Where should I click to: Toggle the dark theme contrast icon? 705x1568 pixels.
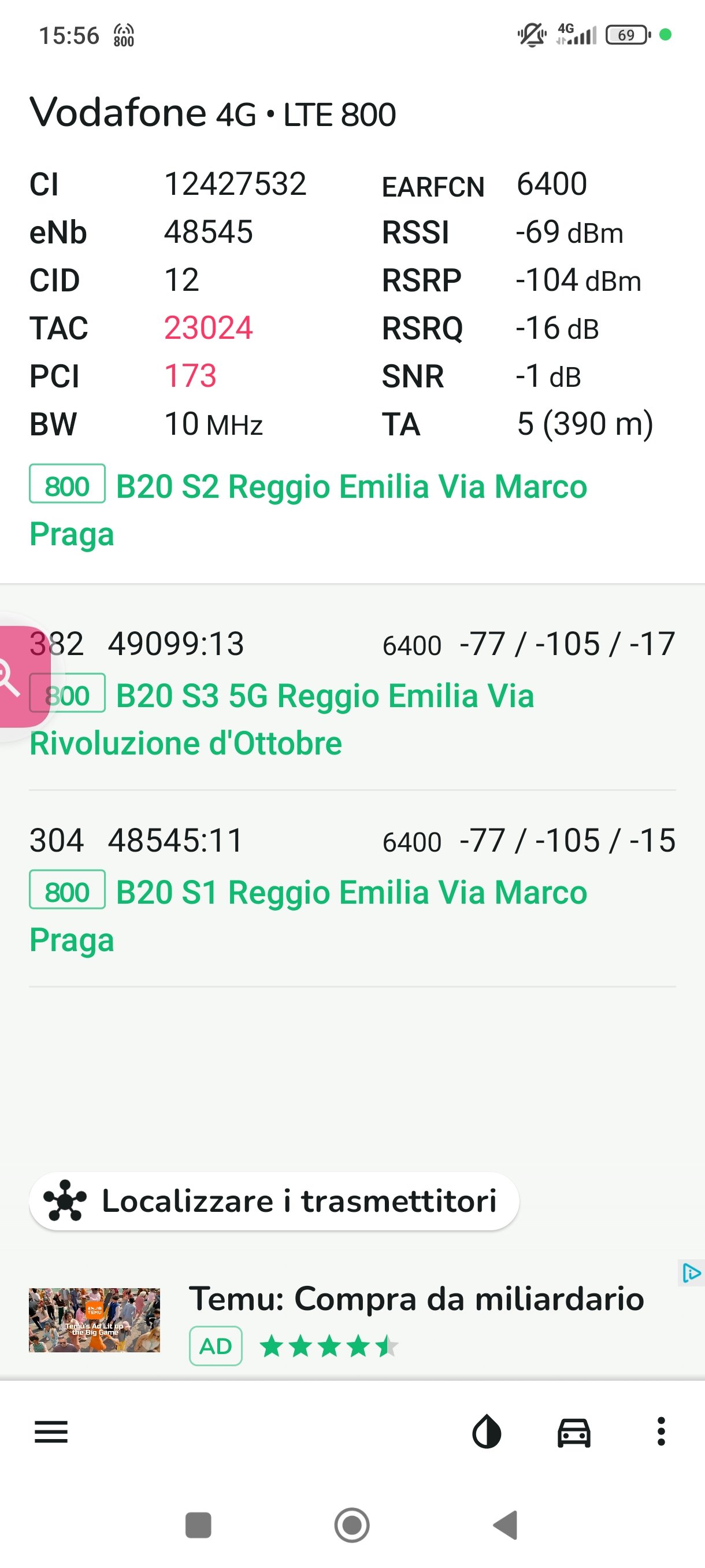coord(487,1431)
